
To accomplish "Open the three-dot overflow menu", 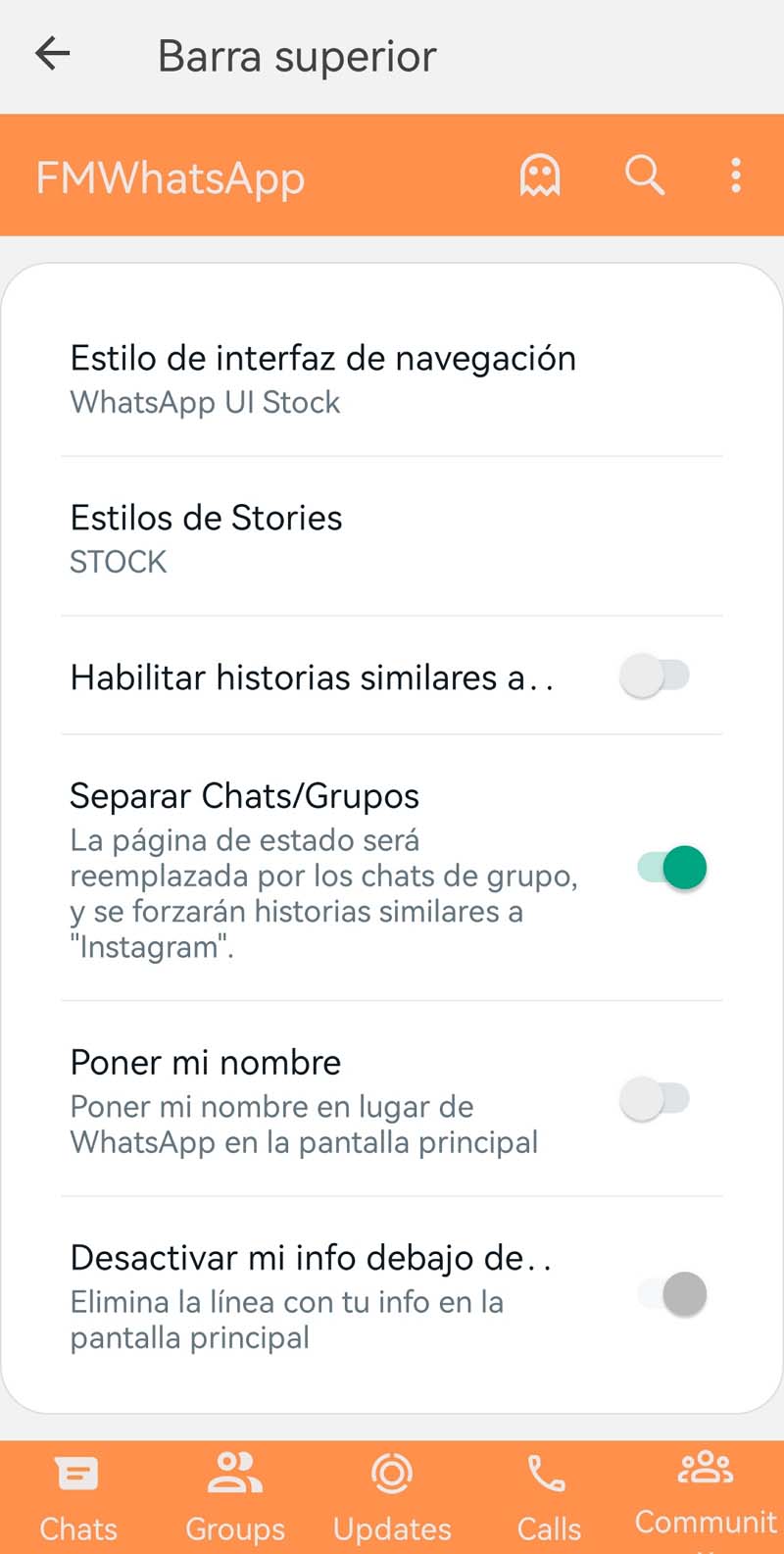I will click(735, 175).
